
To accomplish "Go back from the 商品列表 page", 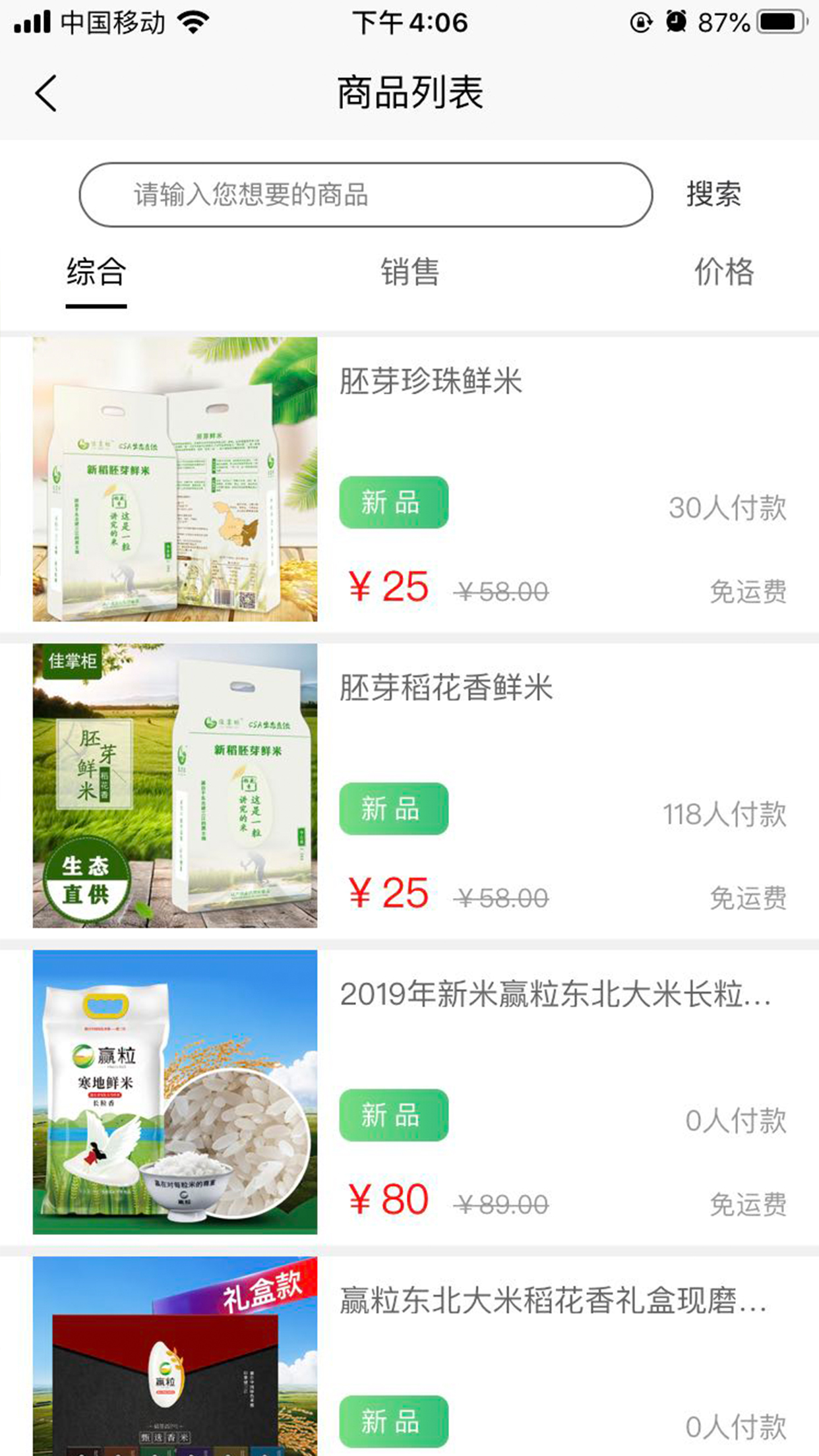I will [46, 93].
